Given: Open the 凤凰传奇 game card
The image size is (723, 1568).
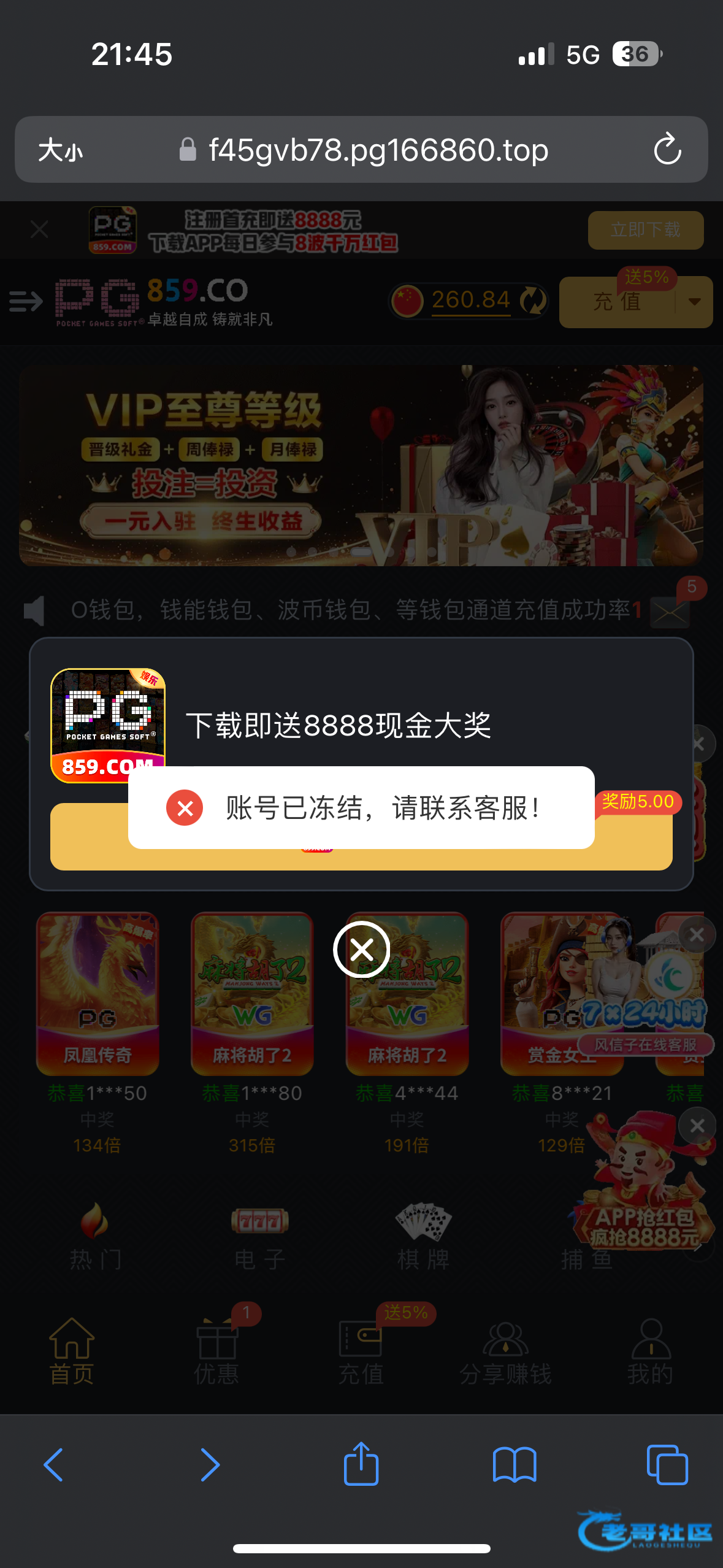Looking at the screenshot, I should 98,994.
